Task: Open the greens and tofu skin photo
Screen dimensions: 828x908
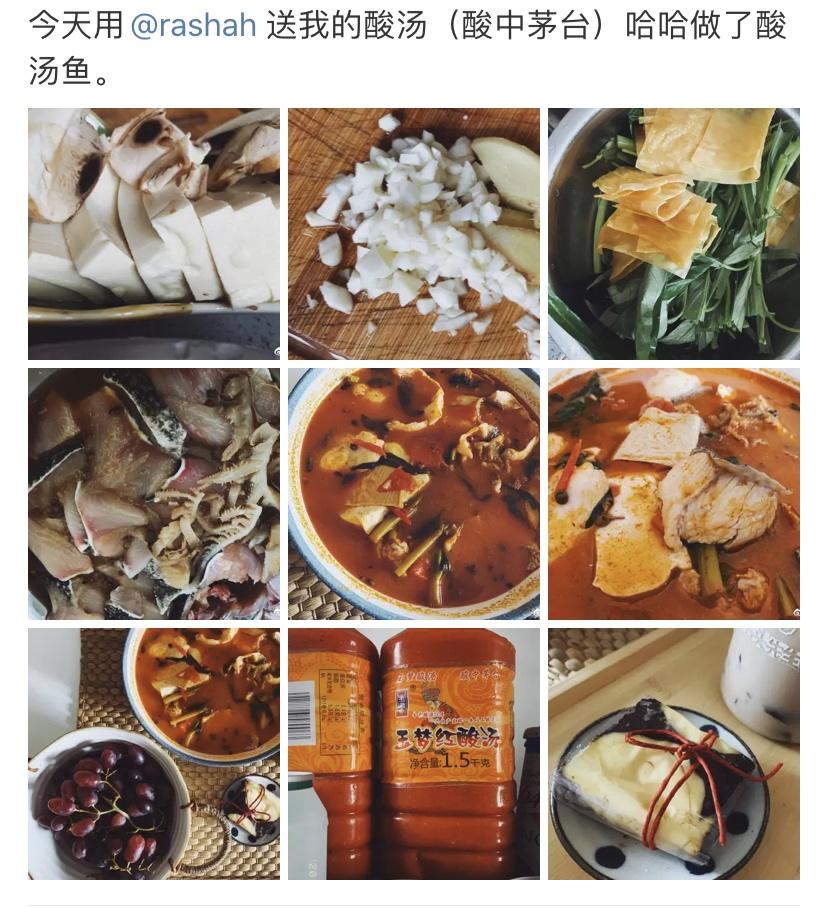Action: [674, 234]
